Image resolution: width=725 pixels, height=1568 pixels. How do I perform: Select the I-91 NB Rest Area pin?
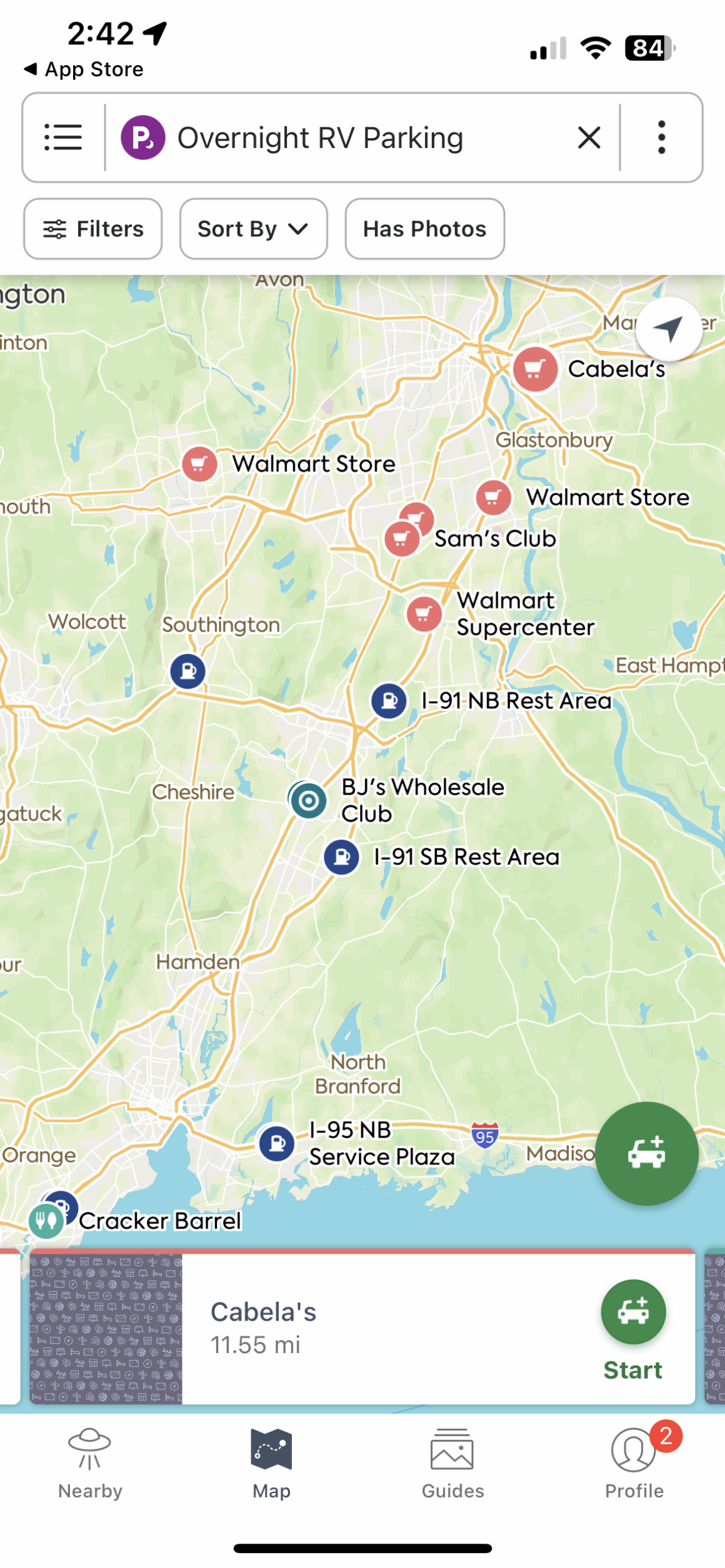(389, 701)
